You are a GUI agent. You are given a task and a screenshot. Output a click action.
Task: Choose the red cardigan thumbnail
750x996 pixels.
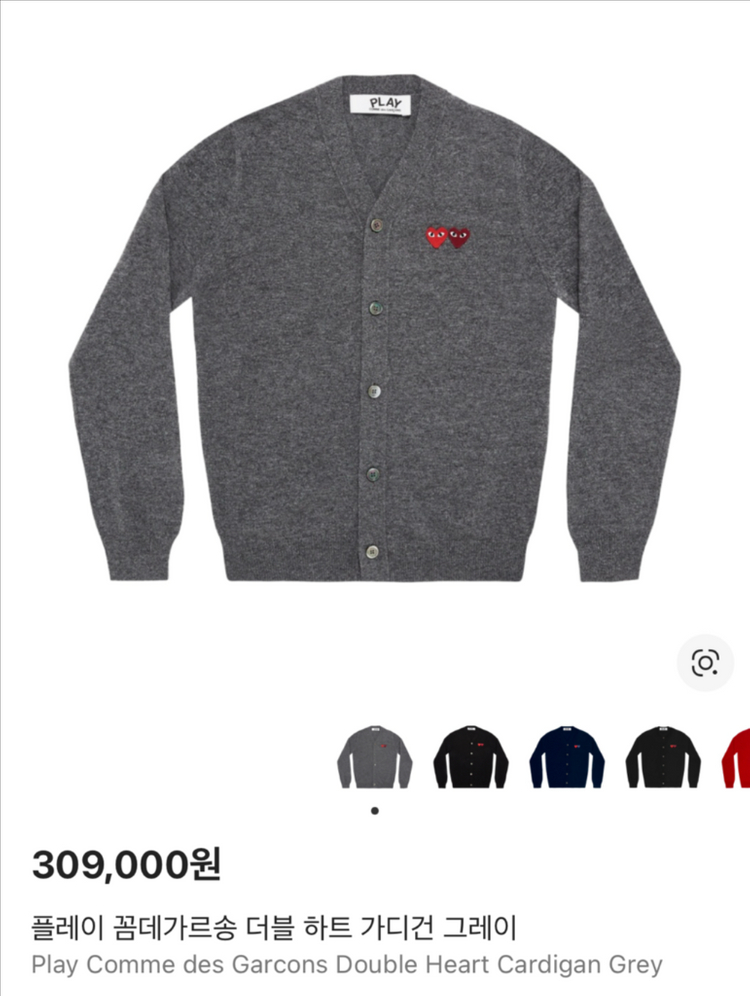pos(736,758)
